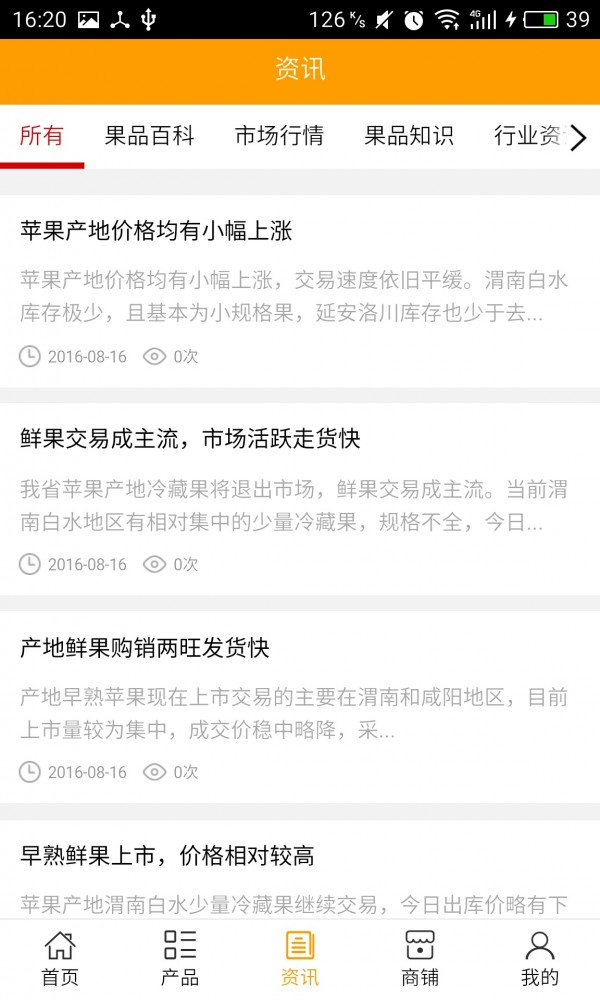
Task: Open the 产地鲜果购销两旺发货快 article
Action: click(145, 648)
